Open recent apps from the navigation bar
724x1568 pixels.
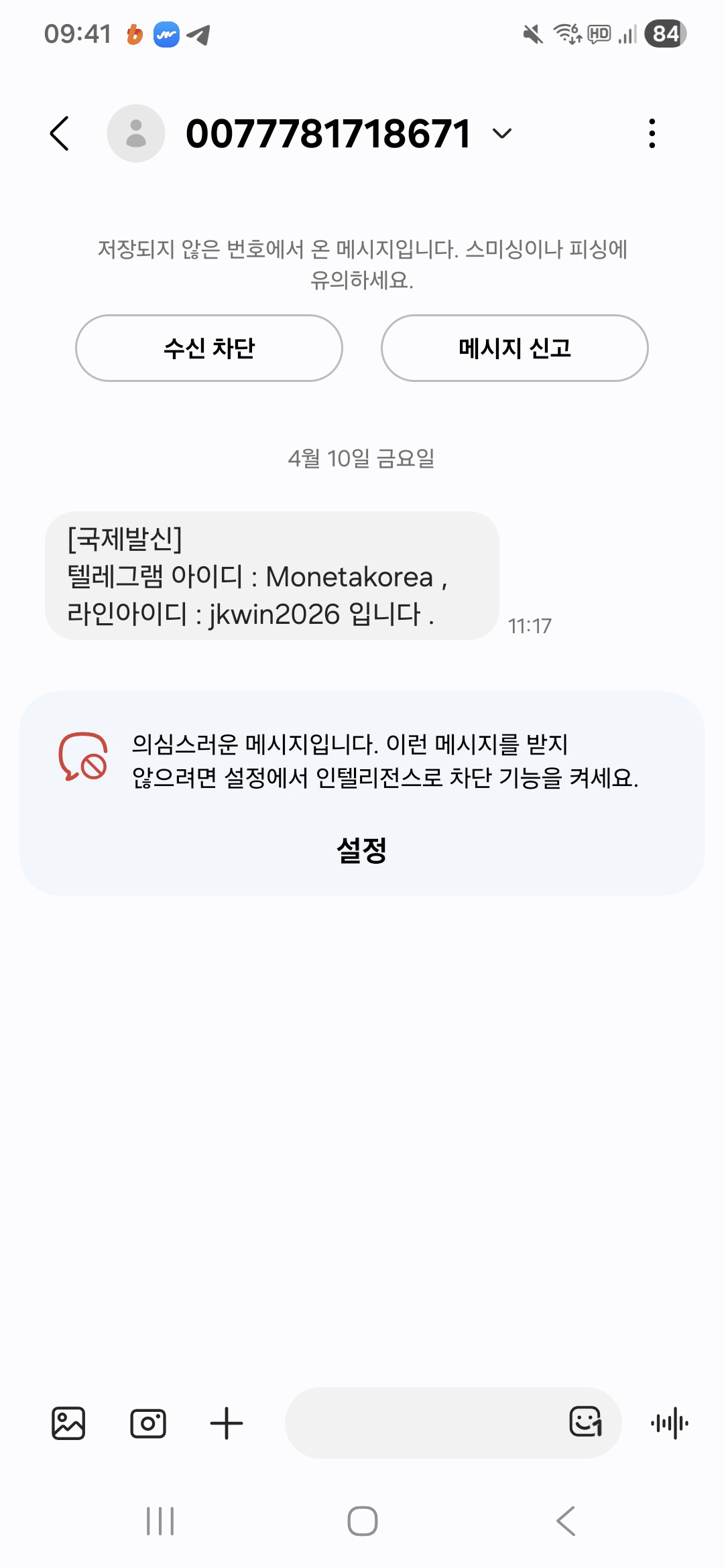pyautogui.click(x=160, y=1521)
